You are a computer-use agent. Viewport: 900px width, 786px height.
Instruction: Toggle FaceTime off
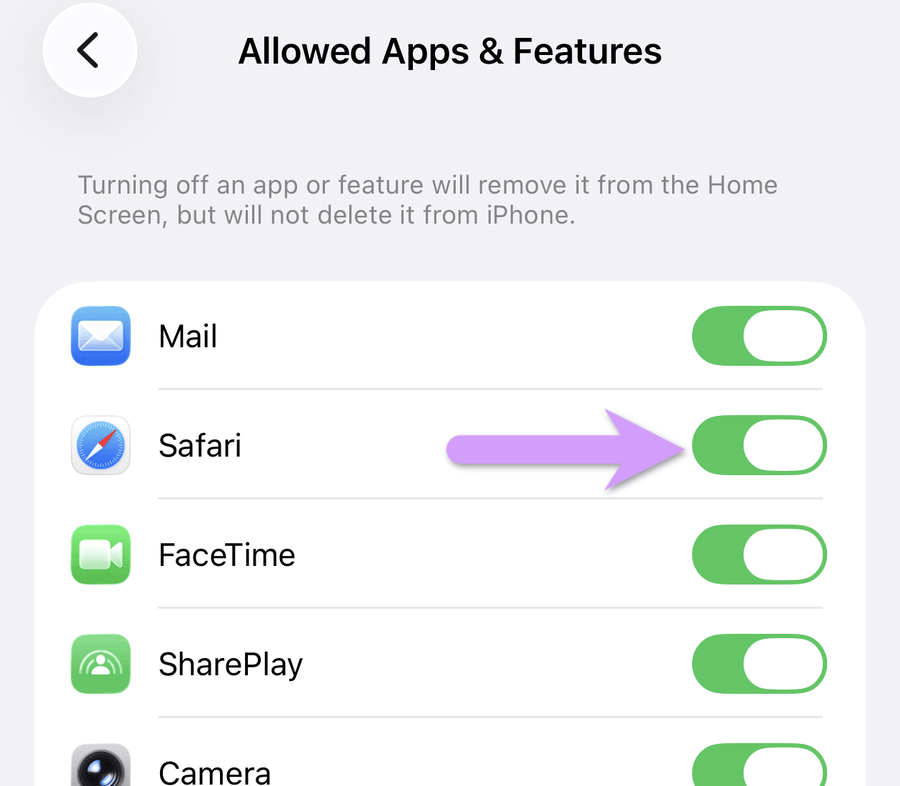click(x=759, y=555)
